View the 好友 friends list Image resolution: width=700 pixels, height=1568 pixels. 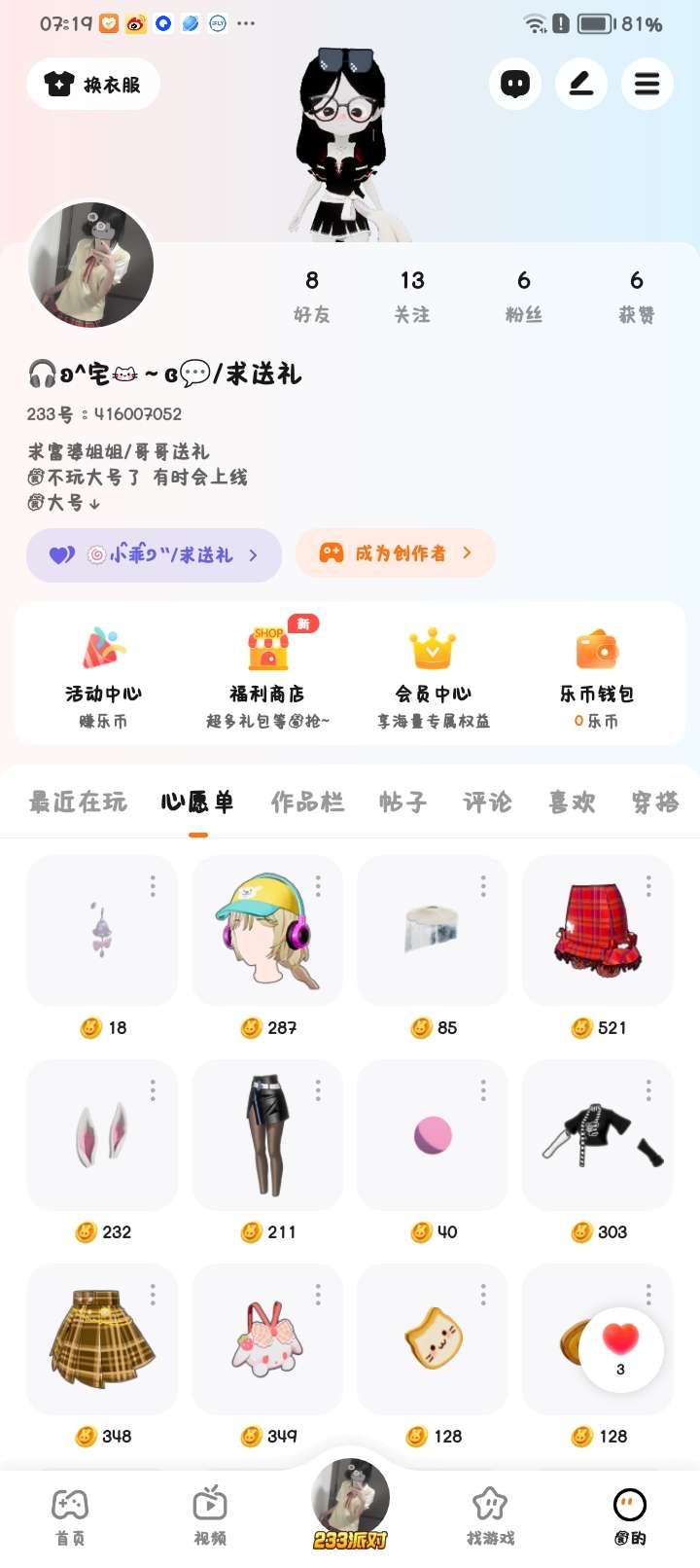pos(311,296)
